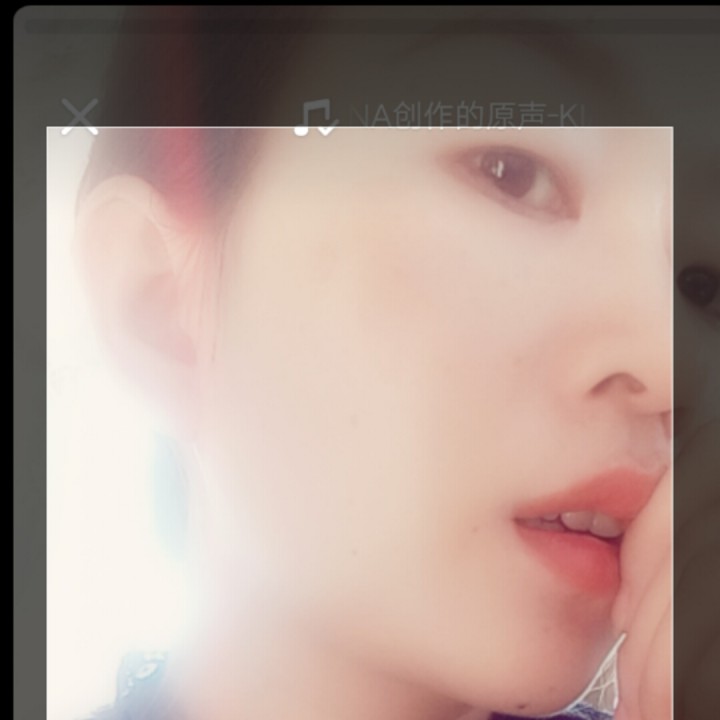Close the recording screen with X
The height and width of the screenshot is (720, 720).
tap(79, 116)
